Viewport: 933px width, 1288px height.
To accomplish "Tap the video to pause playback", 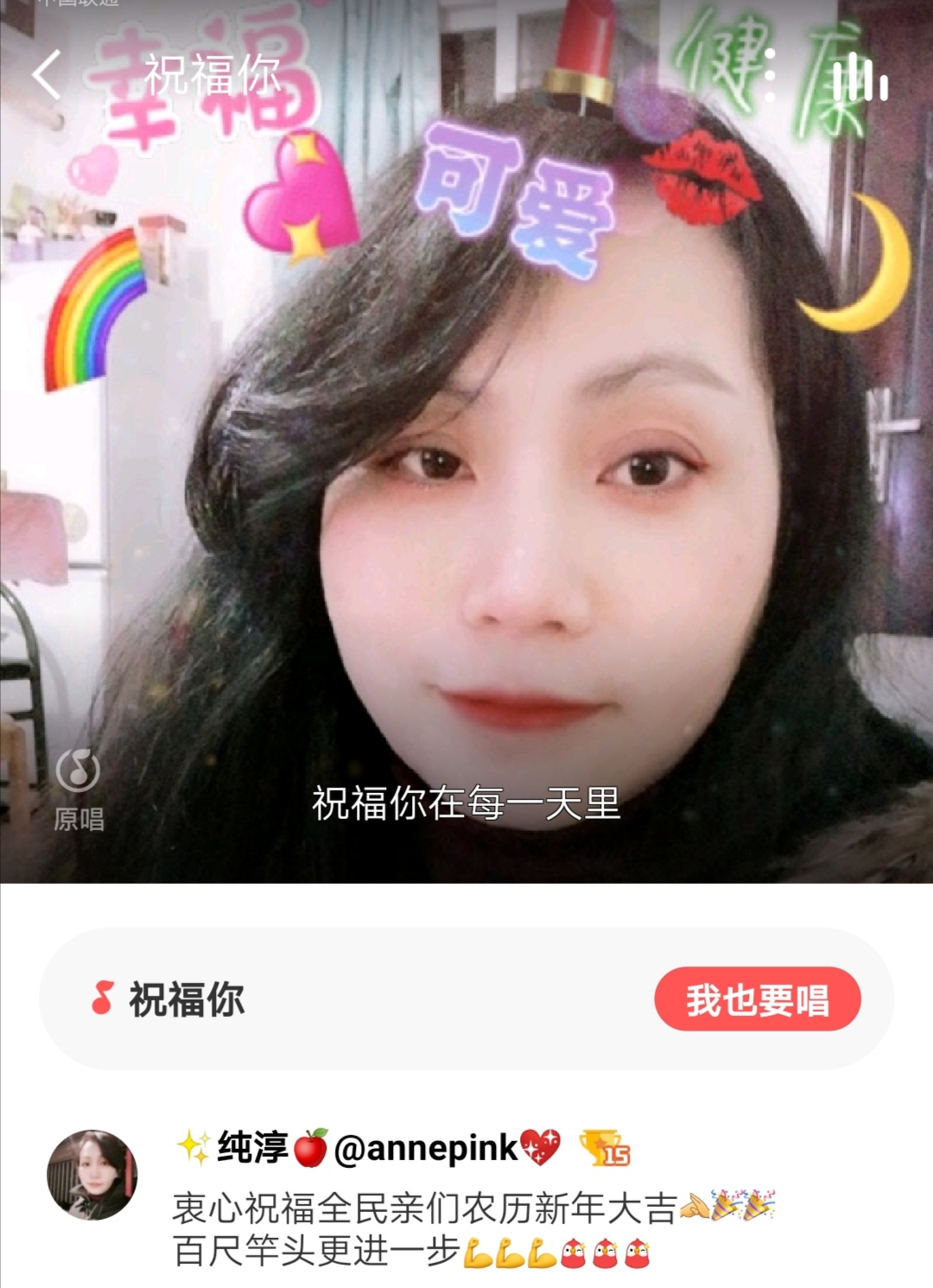I will point(466,536).
